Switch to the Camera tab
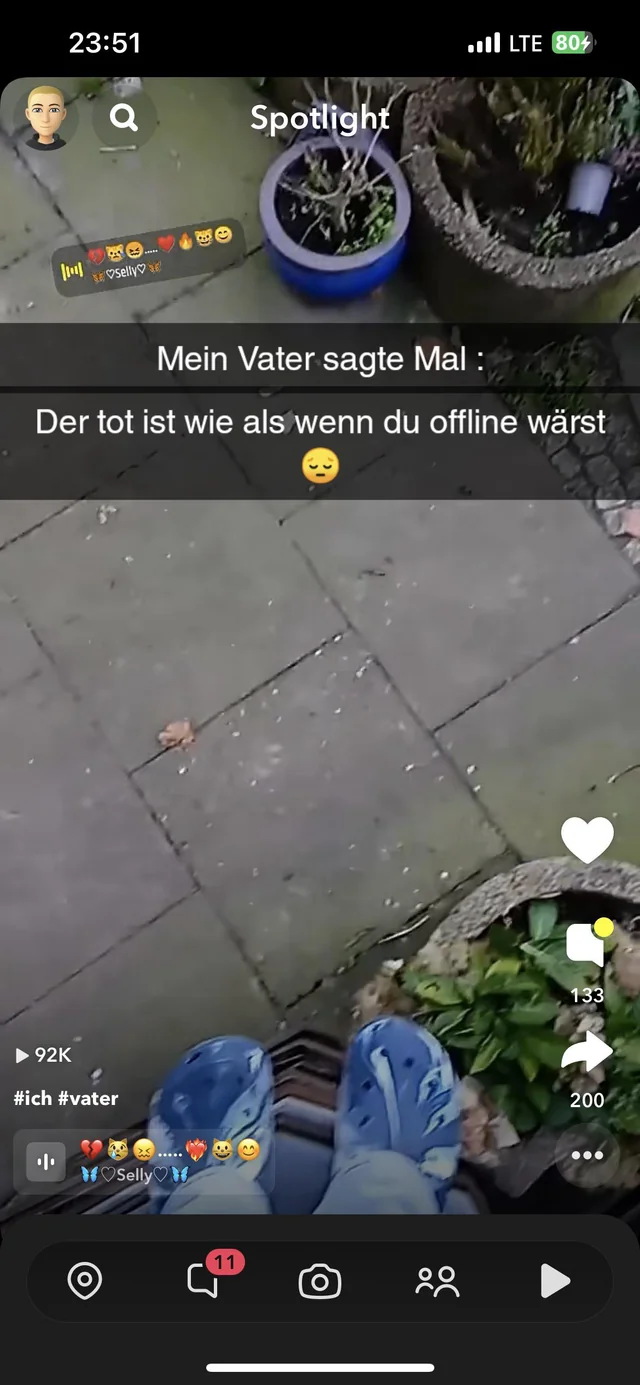Image resolution: width=640 pixels, height=1385 pixels. [320, 1281]
